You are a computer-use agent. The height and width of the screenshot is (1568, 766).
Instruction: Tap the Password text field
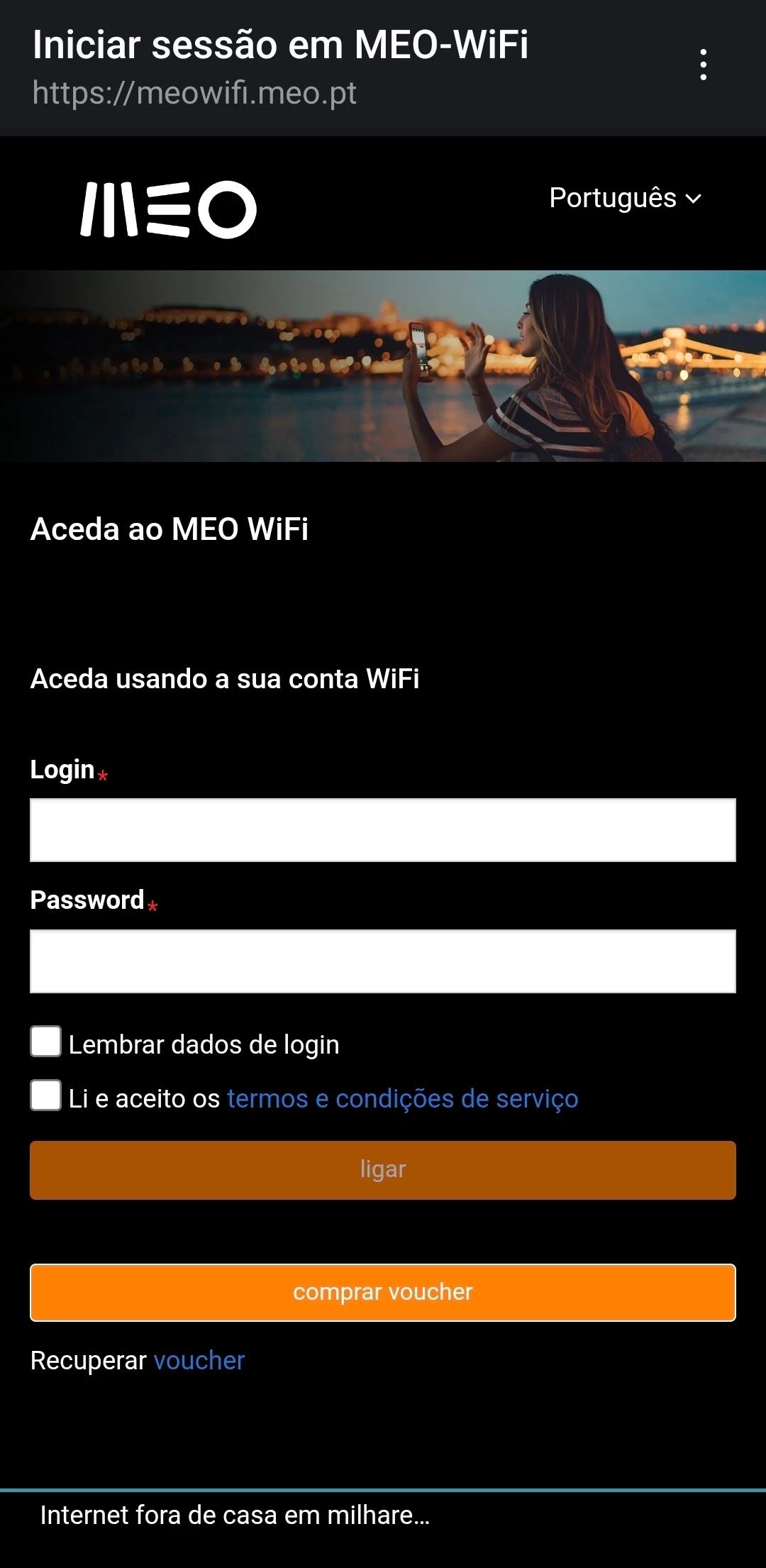pyautogui.click(x=382, y=961)
